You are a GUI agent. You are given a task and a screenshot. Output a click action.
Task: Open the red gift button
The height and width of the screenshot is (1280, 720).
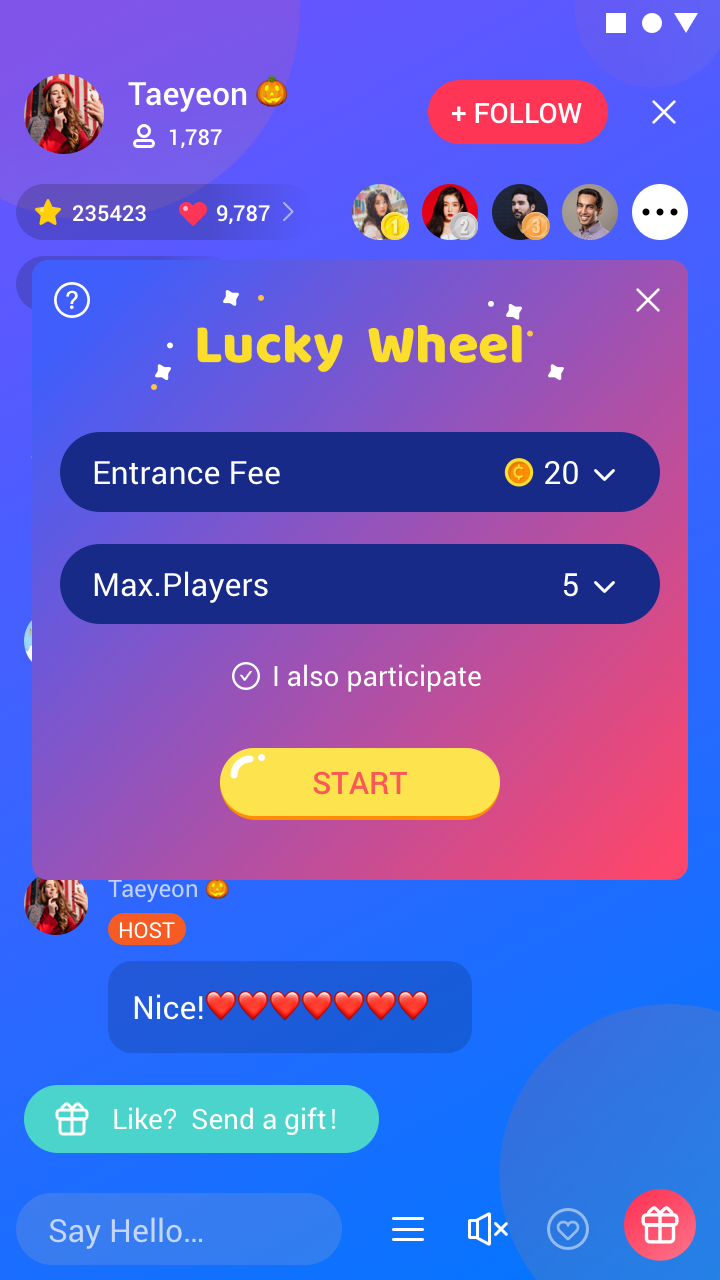(x=660, y=1225)
